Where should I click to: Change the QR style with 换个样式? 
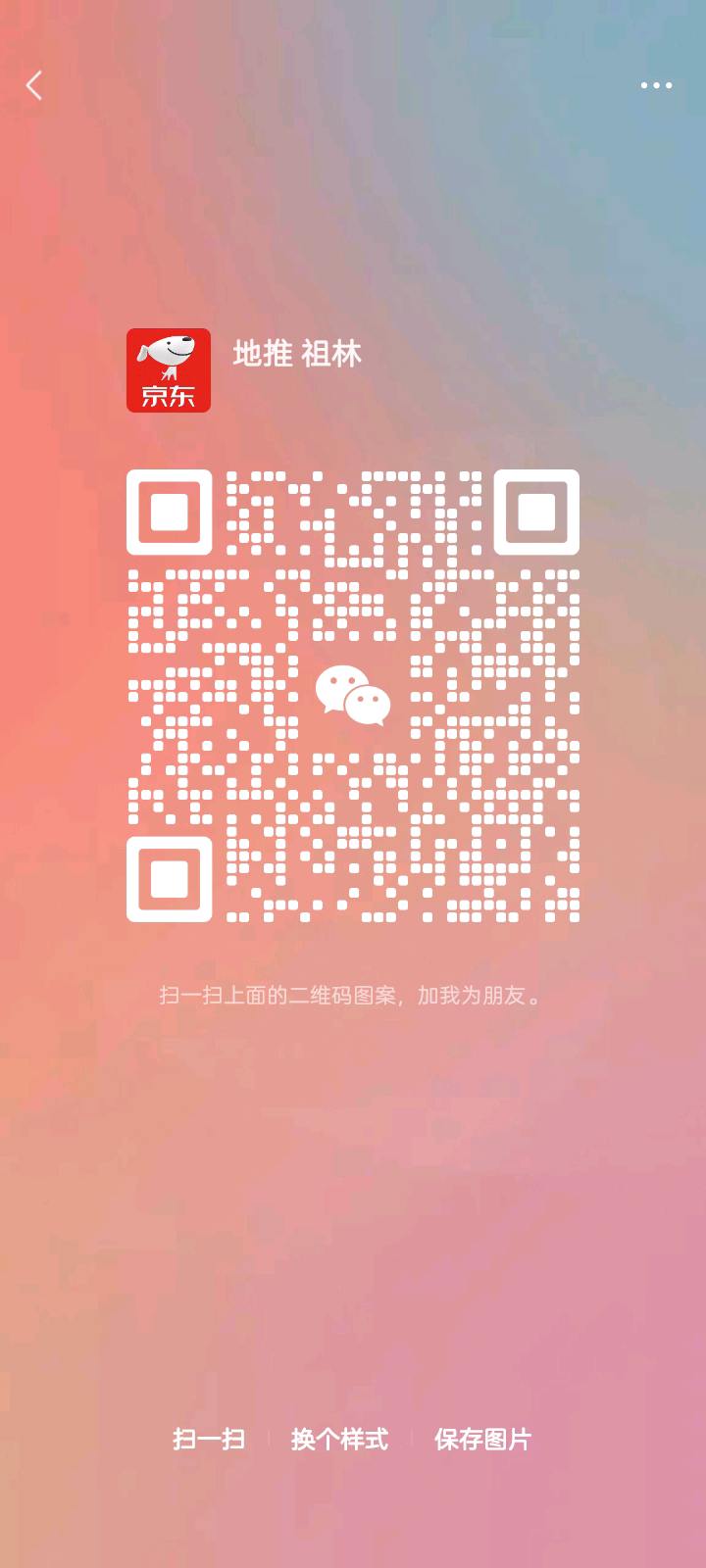(339, 1439)
